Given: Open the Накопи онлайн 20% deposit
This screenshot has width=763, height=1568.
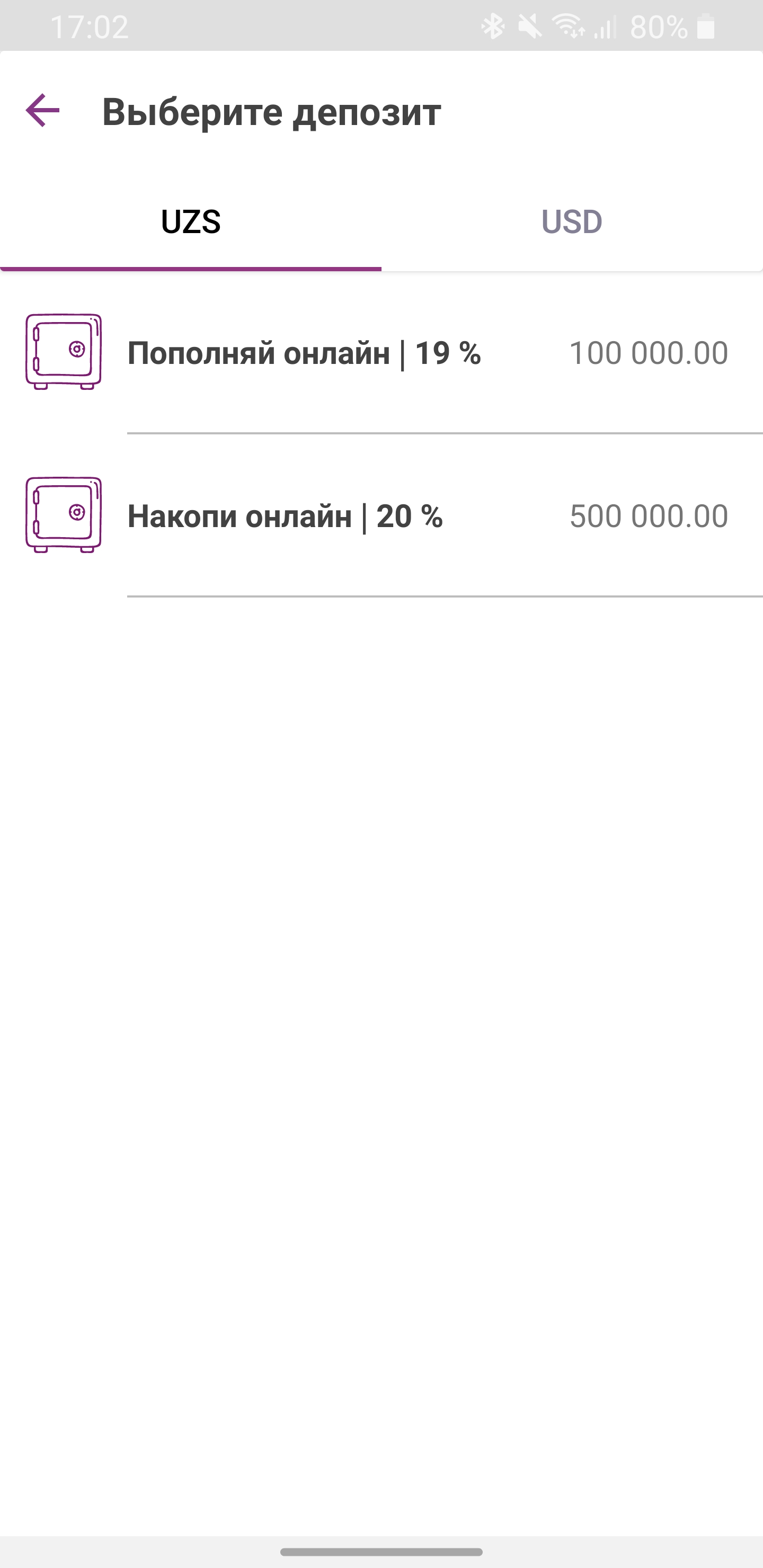Looking at the screenshot, I should (x=378, y=516).
